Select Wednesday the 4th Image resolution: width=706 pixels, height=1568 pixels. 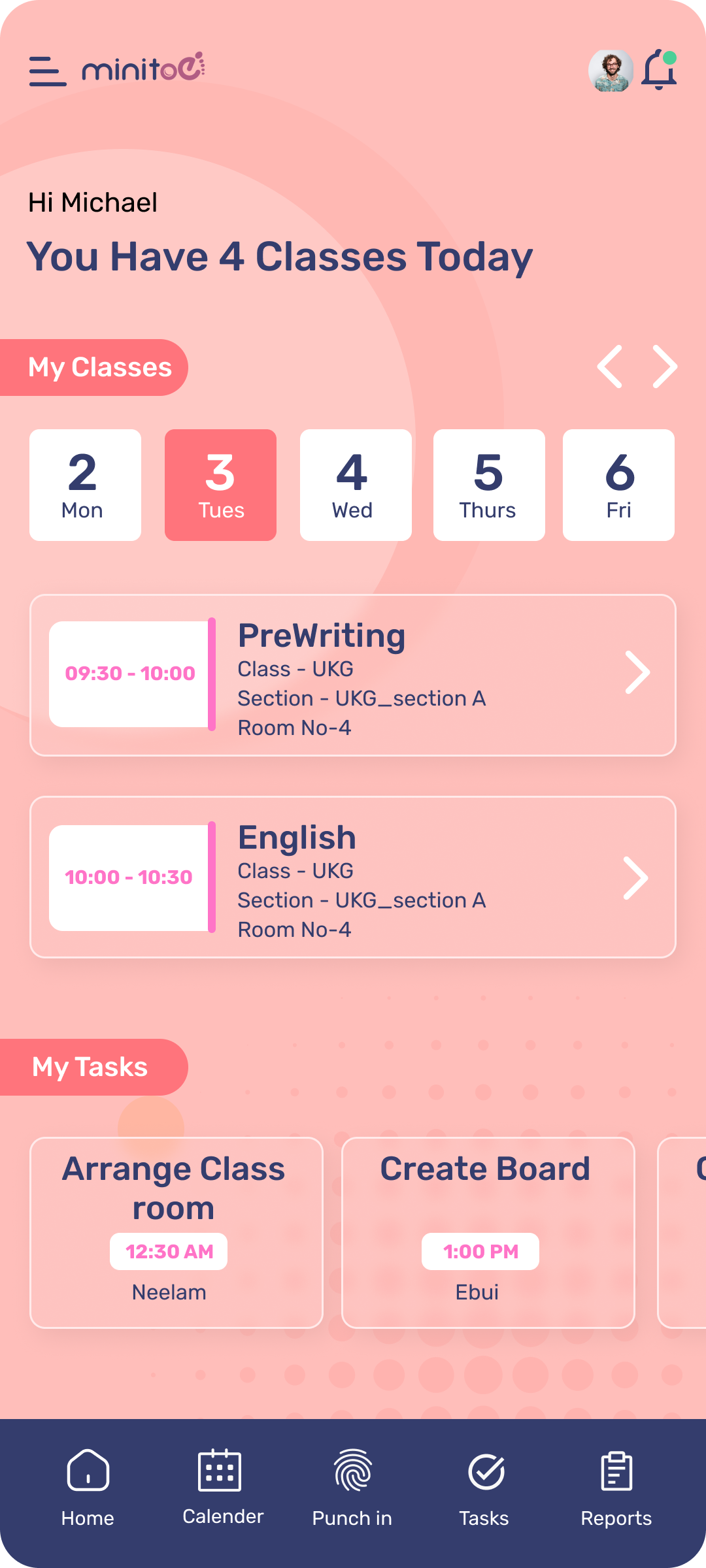point(356,485)
